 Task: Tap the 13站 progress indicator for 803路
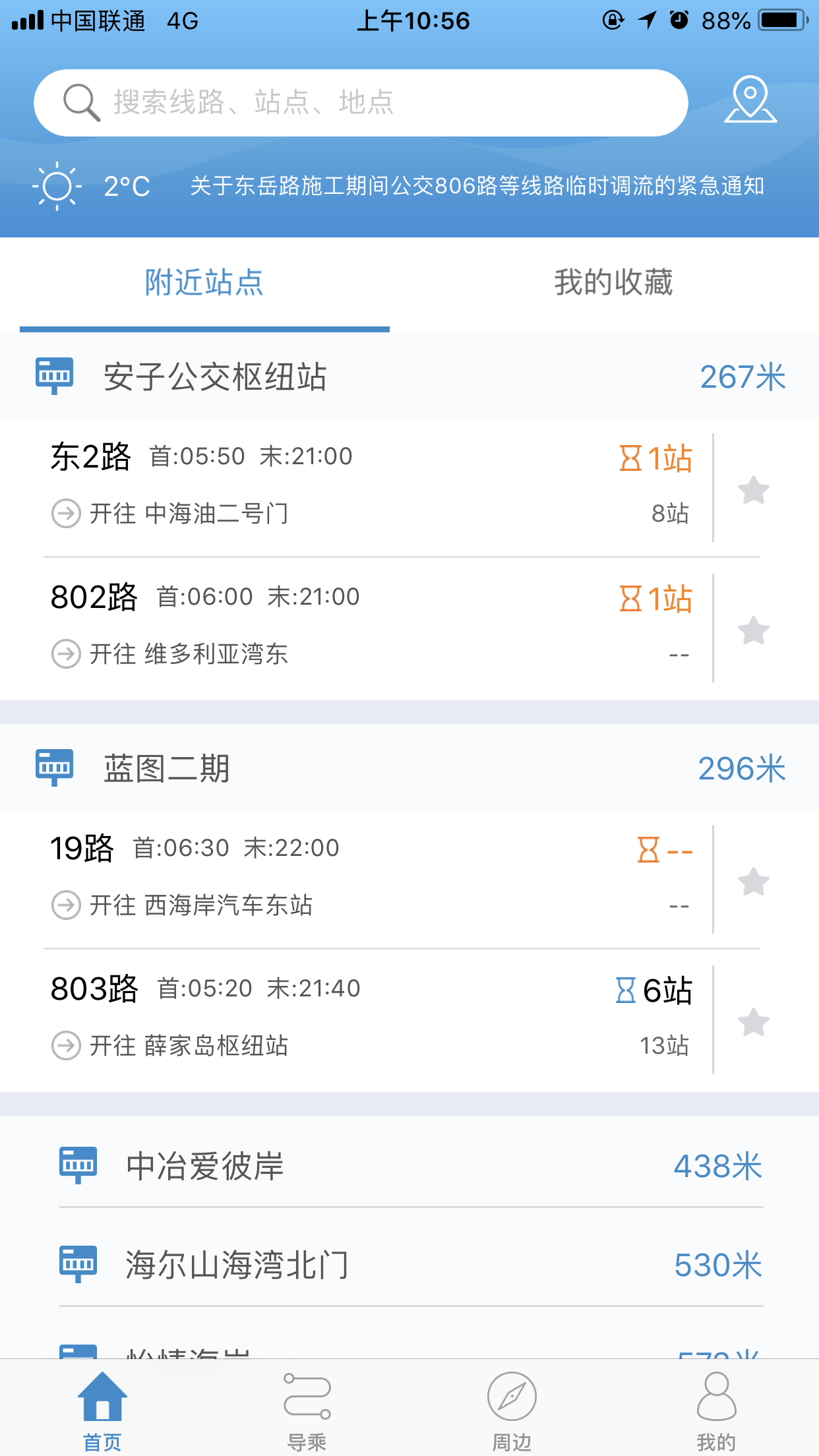665,1045
